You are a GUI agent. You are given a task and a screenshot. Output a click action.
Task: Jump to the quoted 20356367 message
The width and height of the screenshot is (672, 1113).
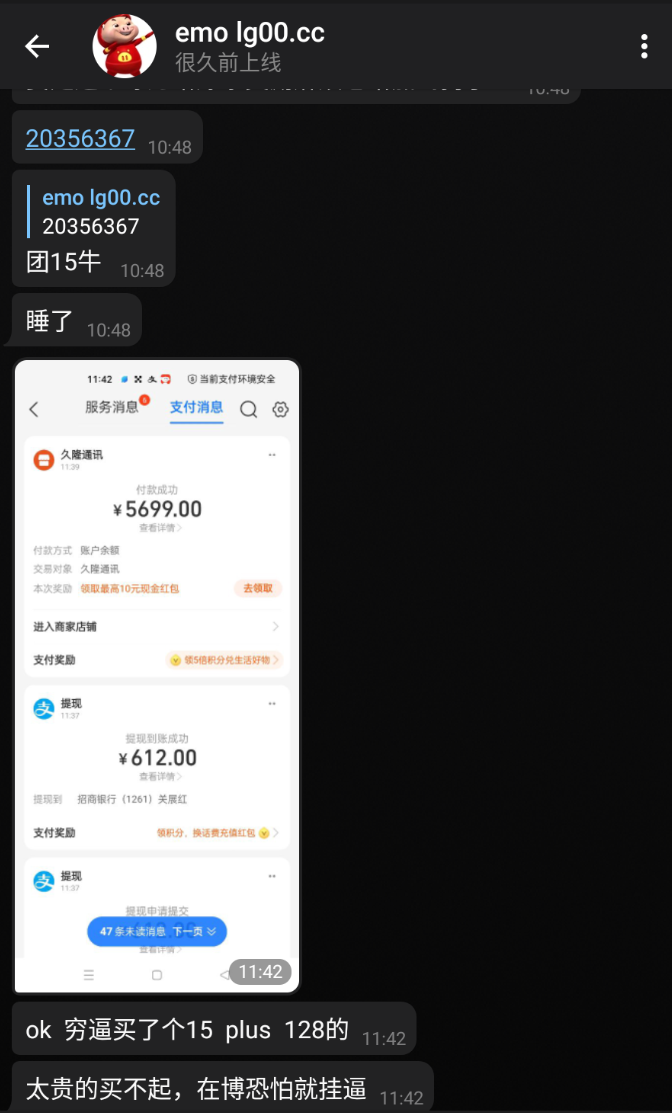100,212
